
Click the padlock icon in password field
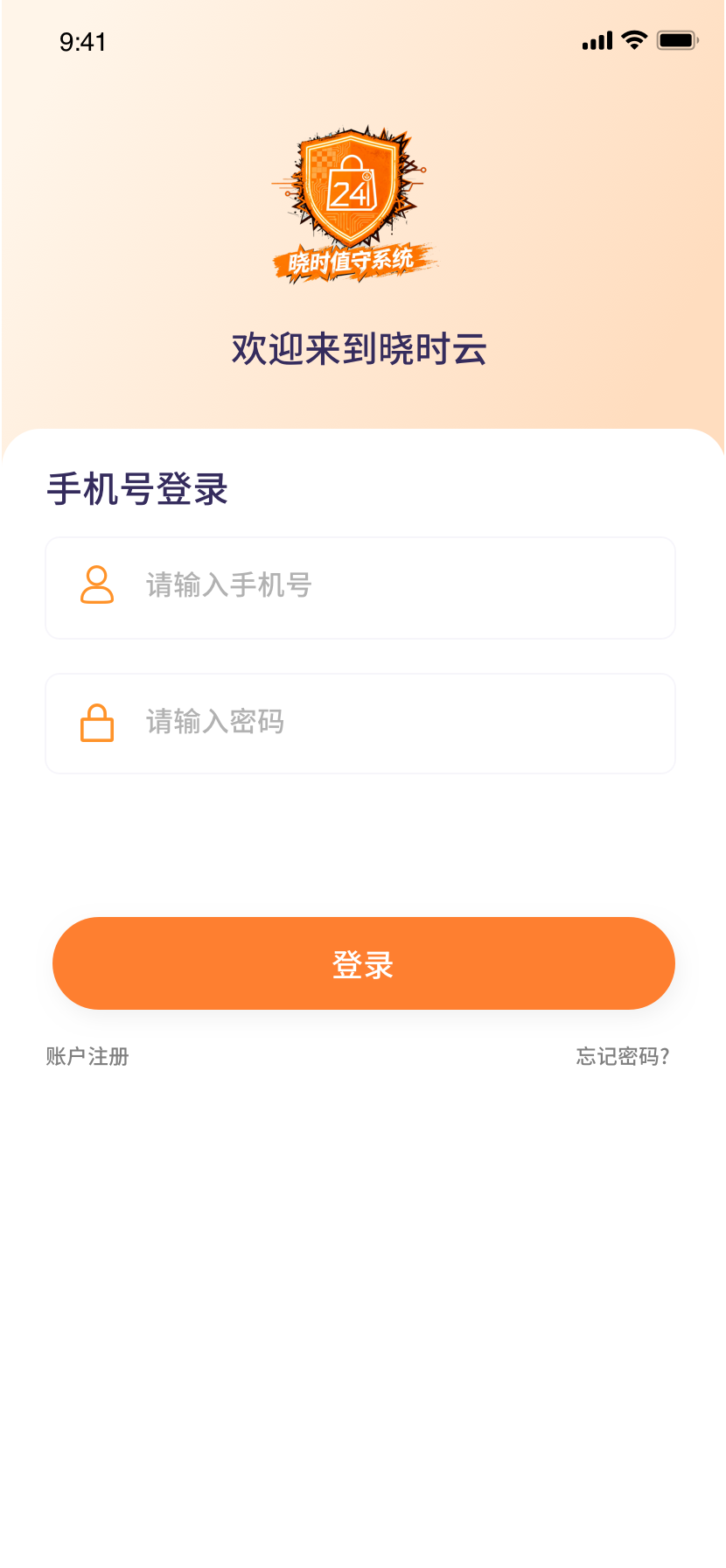(x=97, y=722)
